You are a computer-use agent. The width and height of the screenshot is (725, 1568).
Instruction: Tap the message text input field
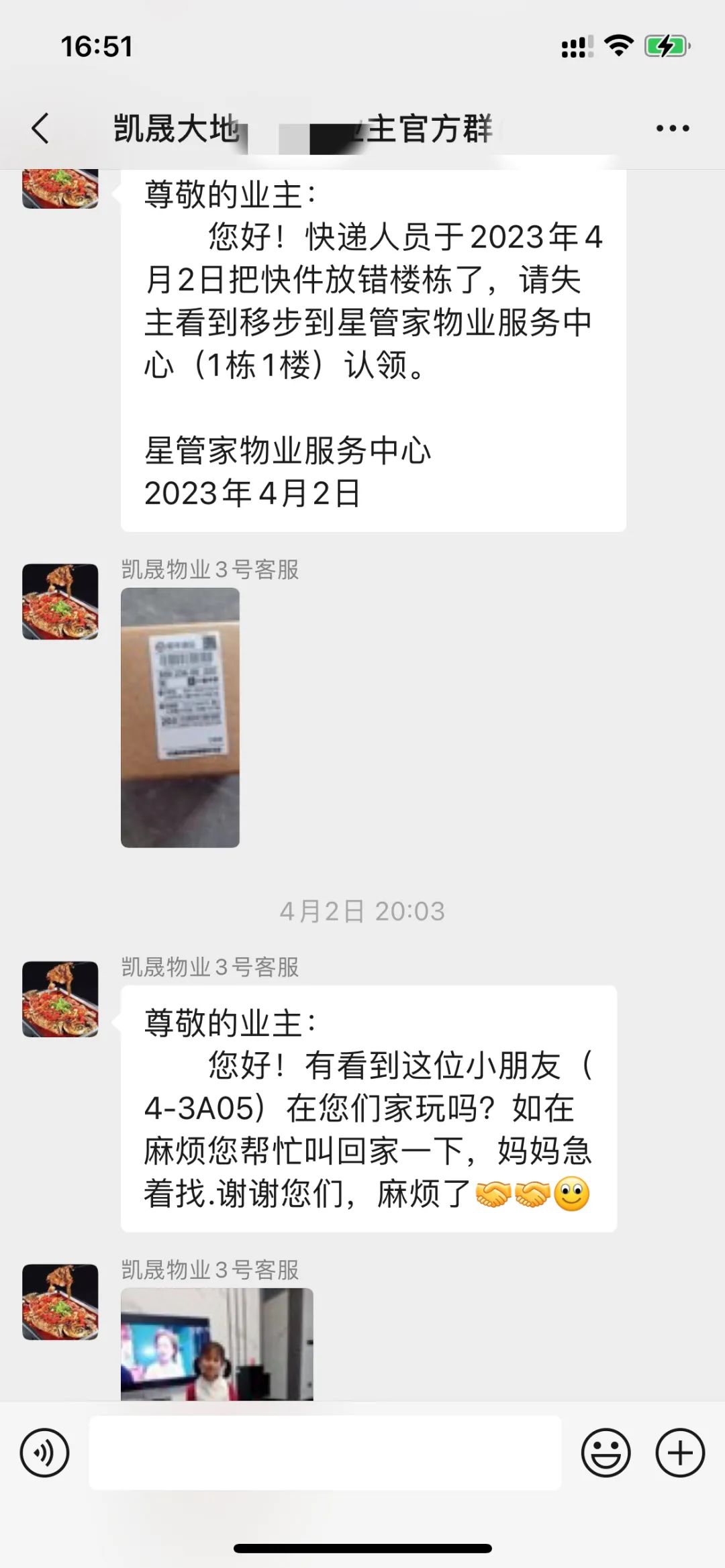[x=325, y=1453]
